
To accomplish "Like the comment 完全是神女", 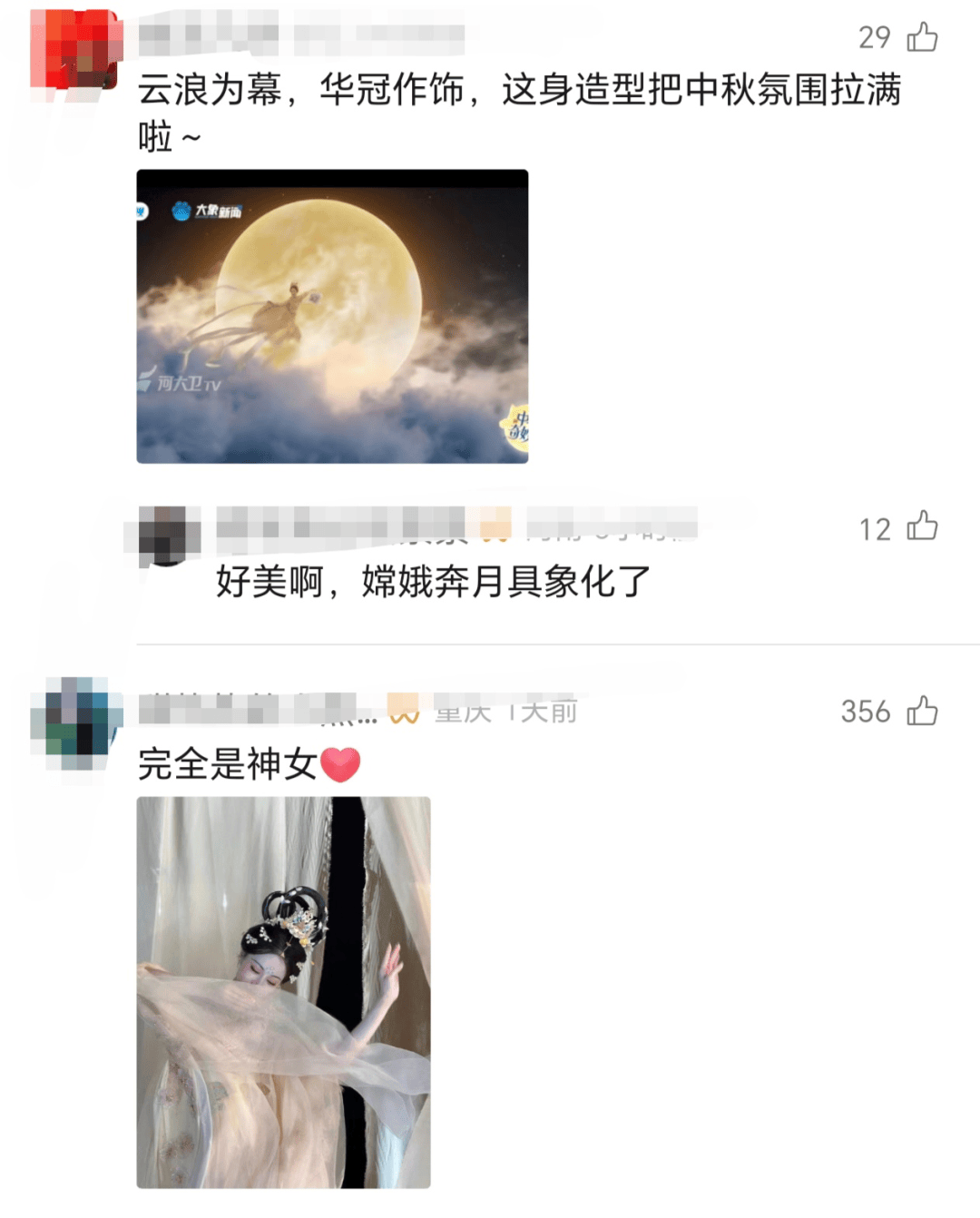I will tap(922, 711).
